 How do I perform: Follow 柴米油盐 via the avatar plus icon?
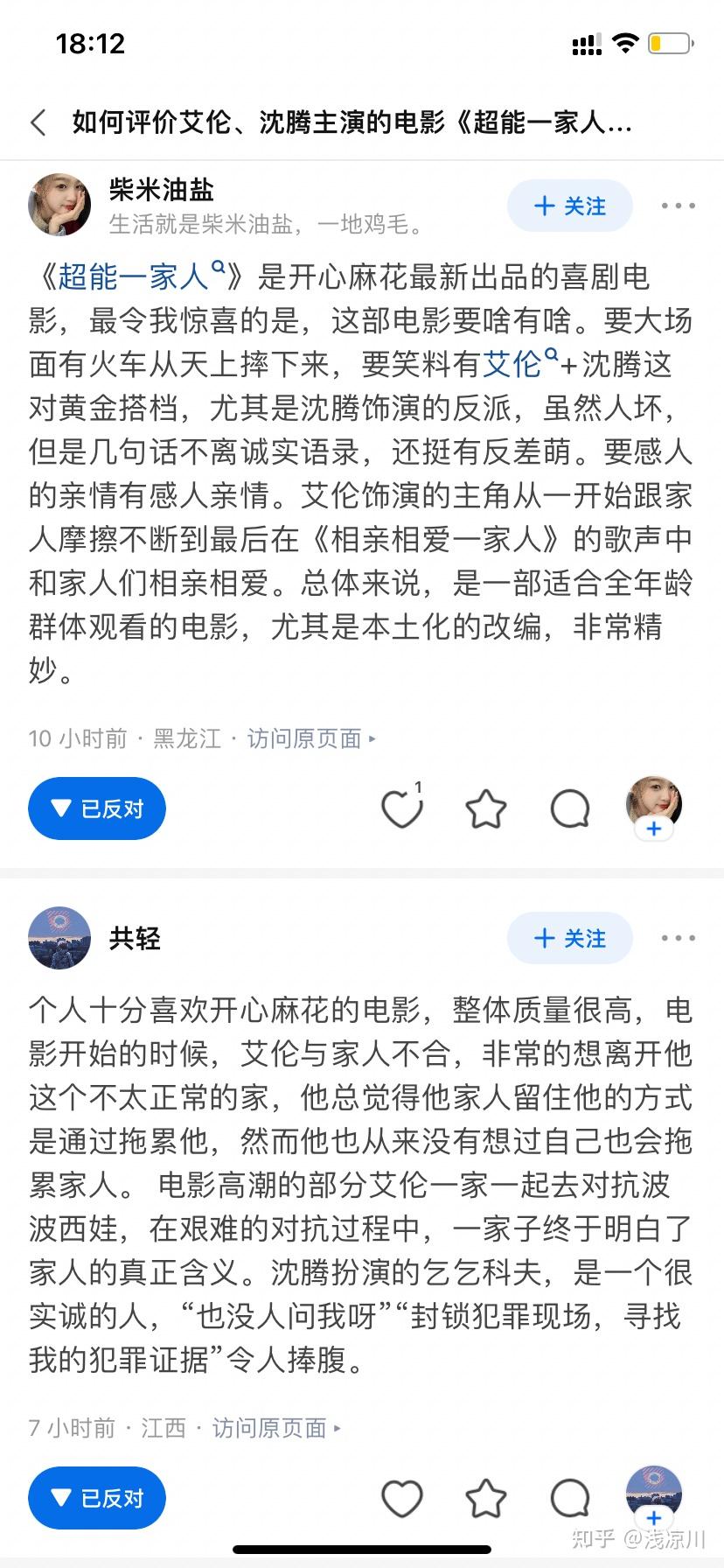[653, 828]
